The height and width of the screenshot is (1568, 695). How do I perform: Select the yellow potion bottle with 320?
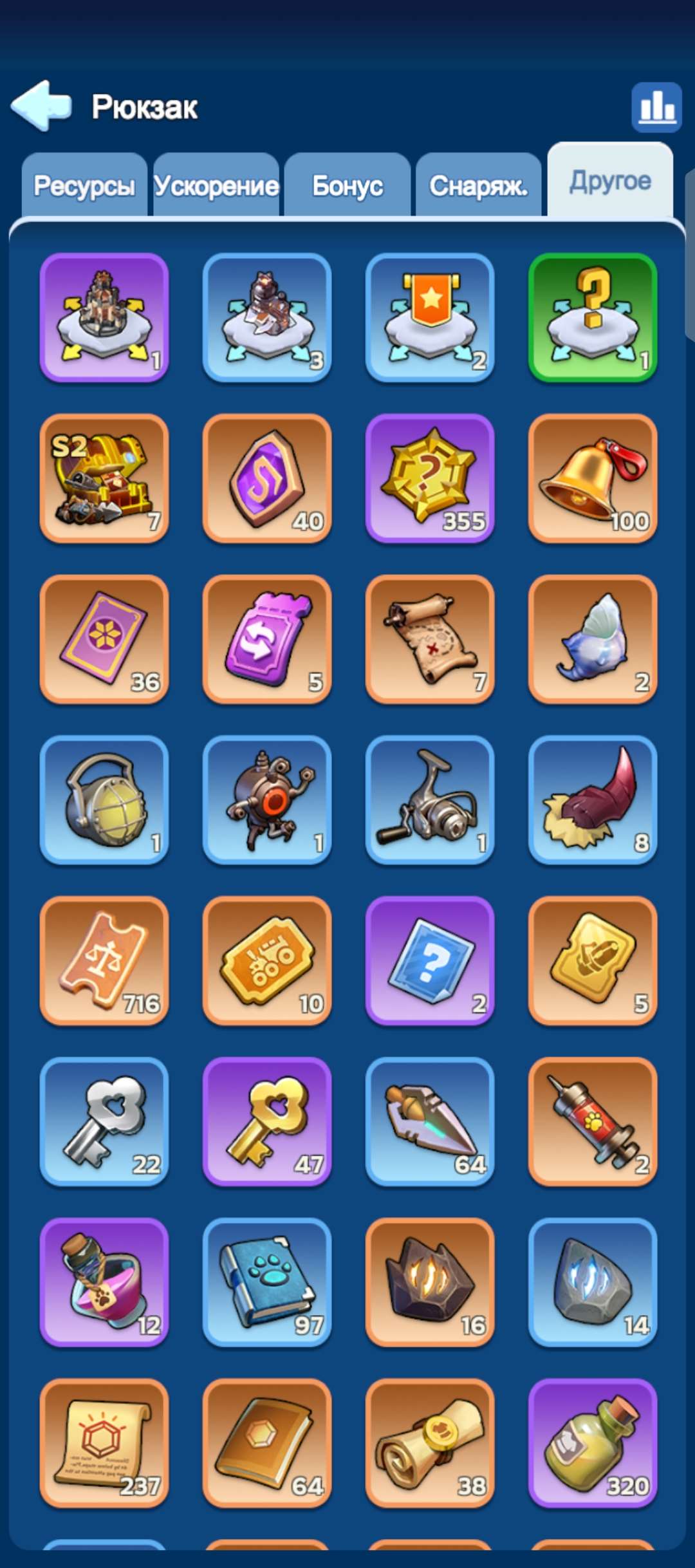pos(593,1443)
